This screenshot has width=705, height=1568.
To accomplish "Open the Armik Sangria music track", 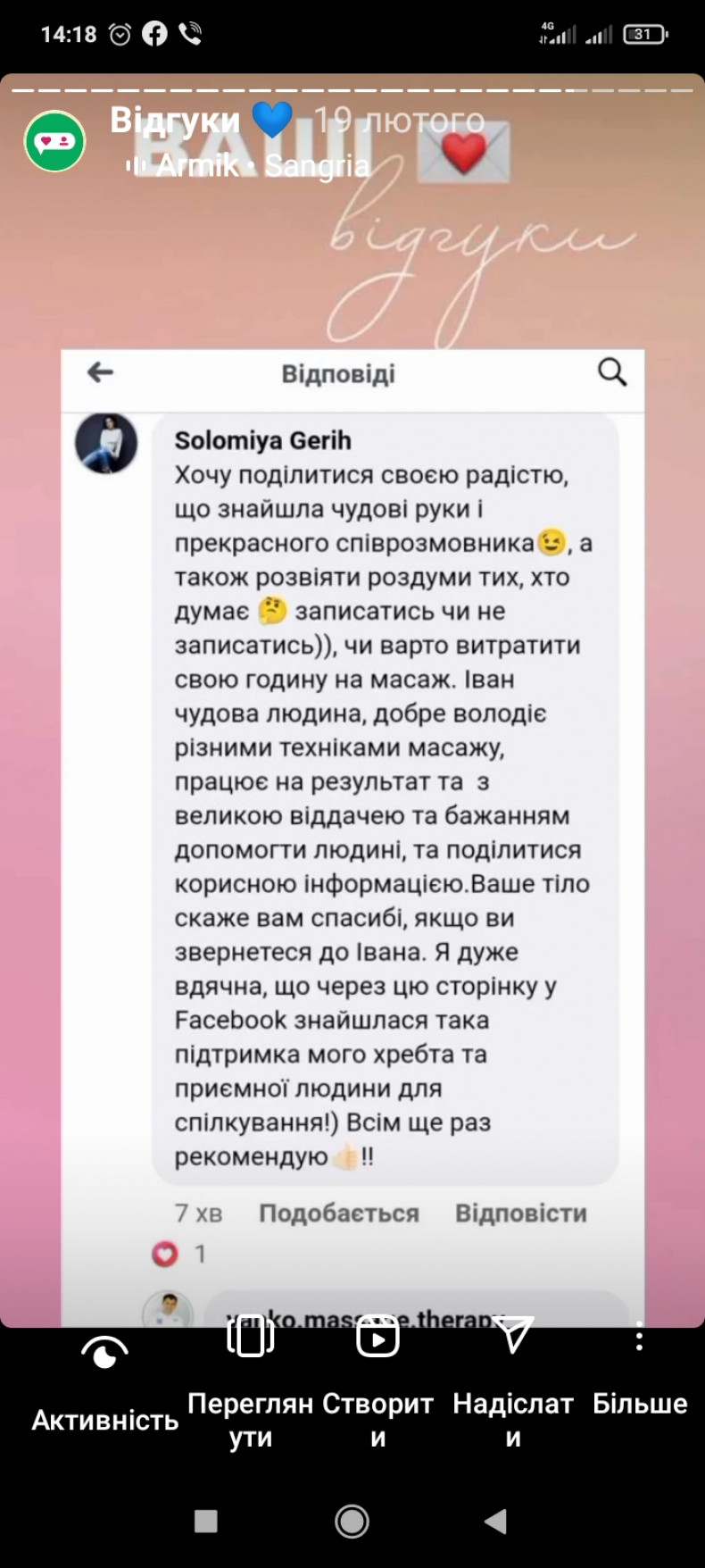I will pos(250,165).
